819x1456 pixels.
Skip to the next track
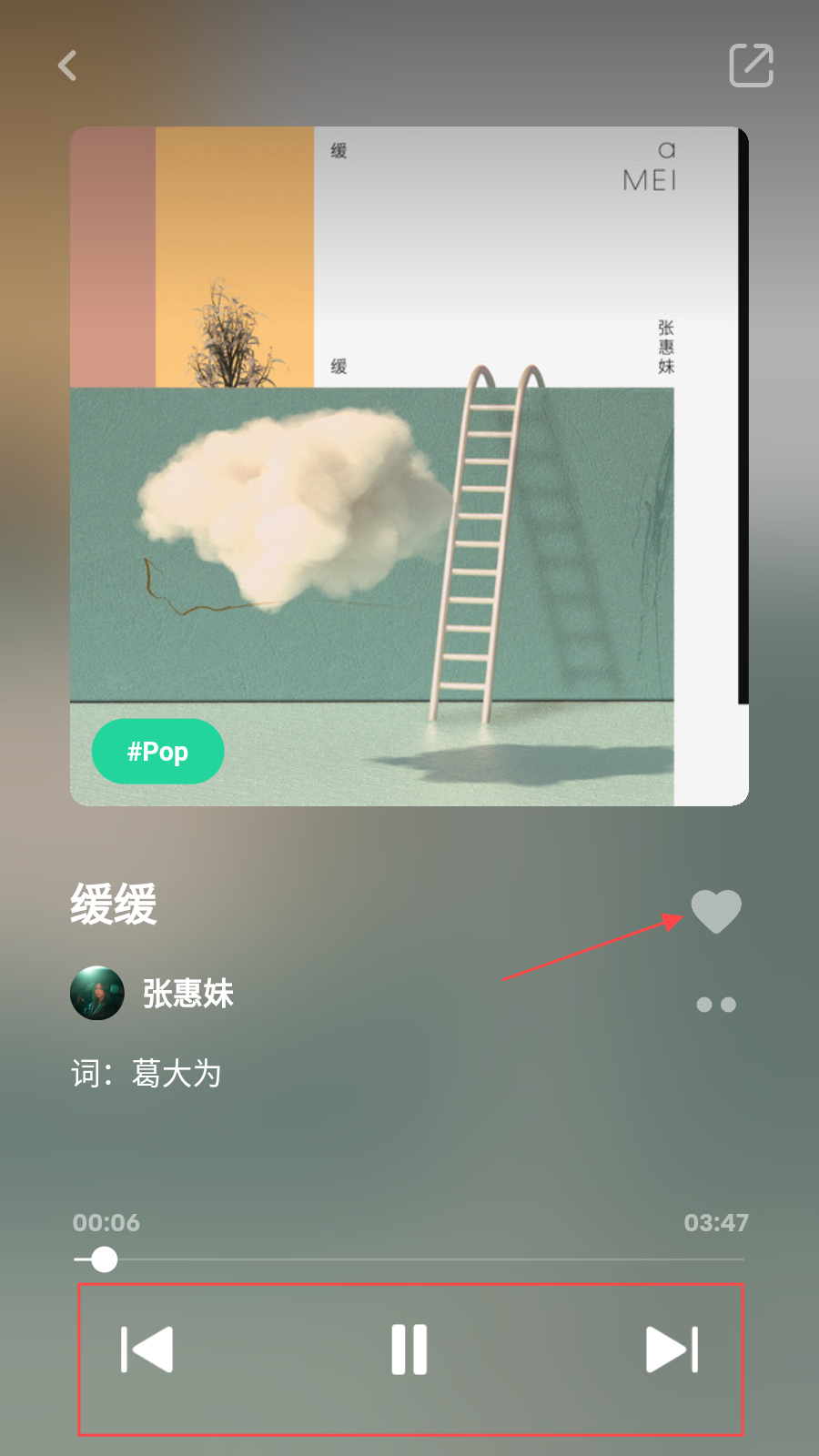(672, 1349)
